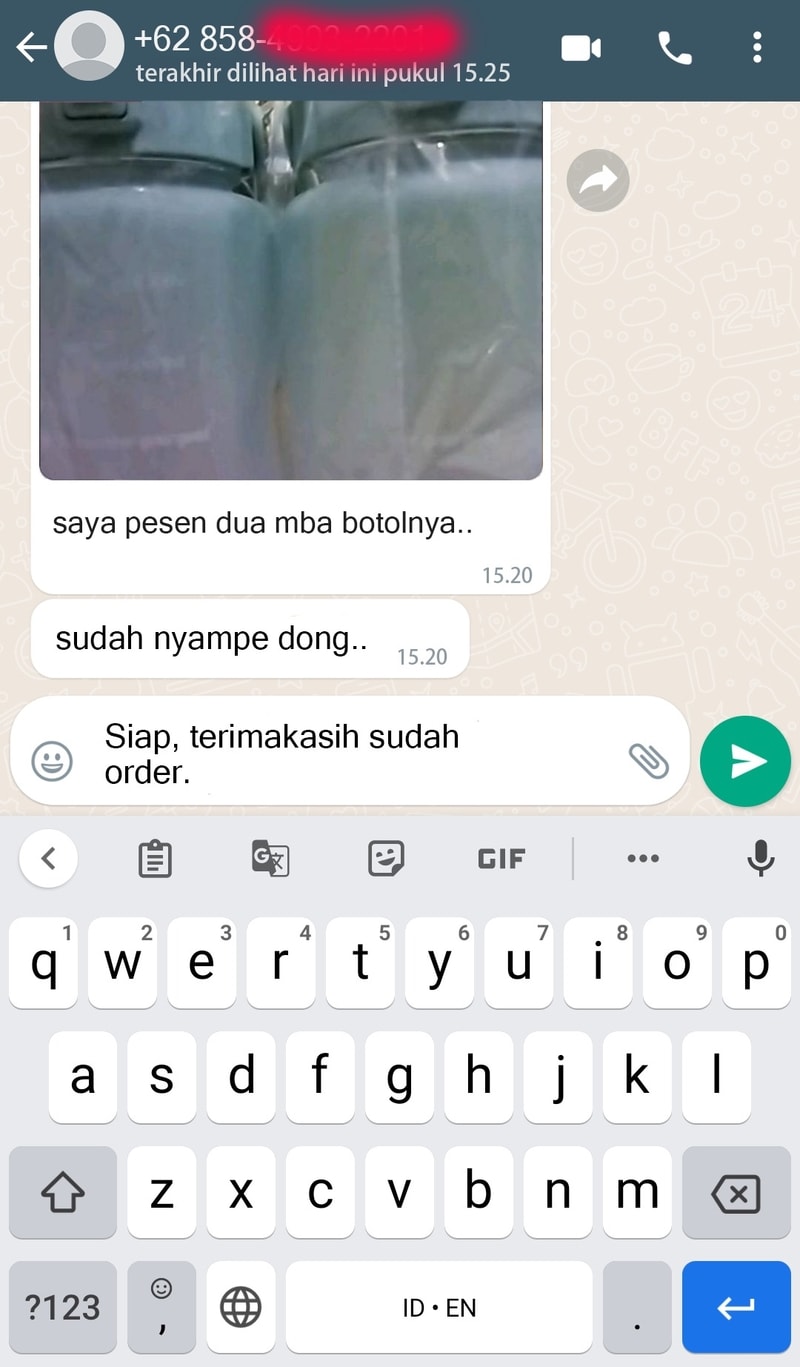Open the keyboard translate tool
800x1367 pixels.
coord(270,858)
